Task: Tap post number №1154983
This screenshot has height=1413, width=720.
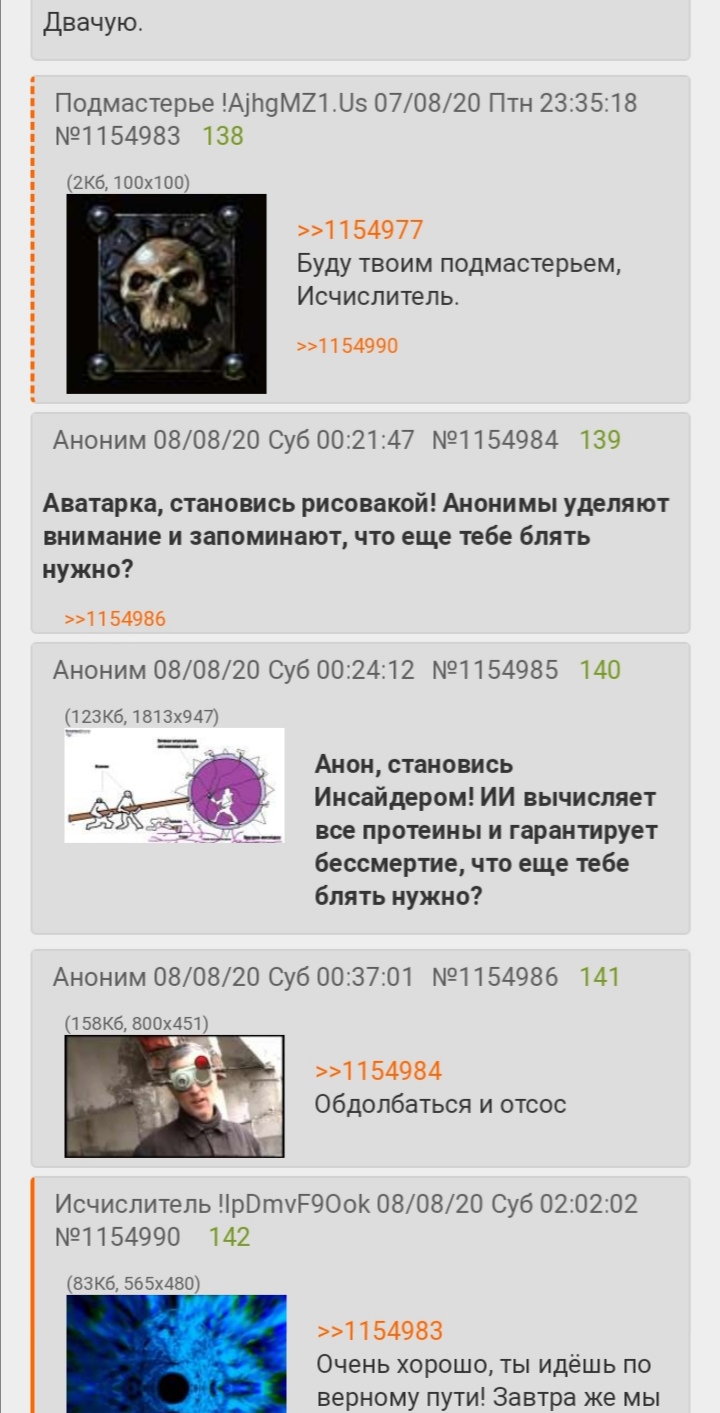Action: [x=118, y=136]
